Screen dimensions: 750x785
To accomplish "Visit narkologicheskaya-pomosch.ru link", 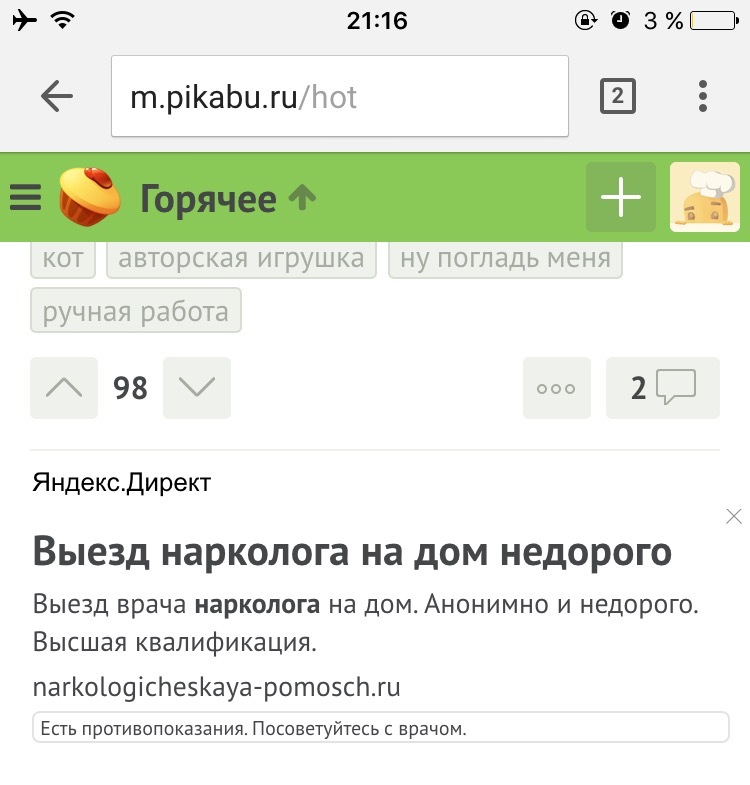I will 217,688.
